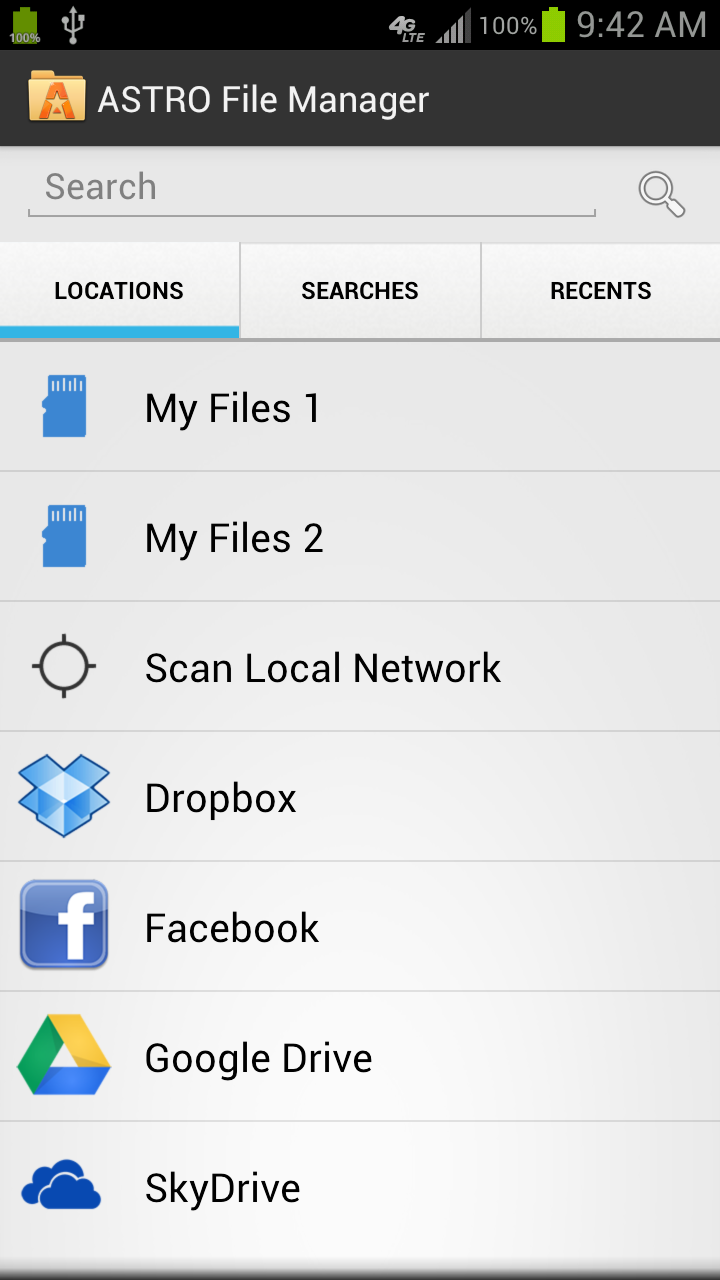Connect to Google Drive

pyautogui.click(x=360, y=1057)
